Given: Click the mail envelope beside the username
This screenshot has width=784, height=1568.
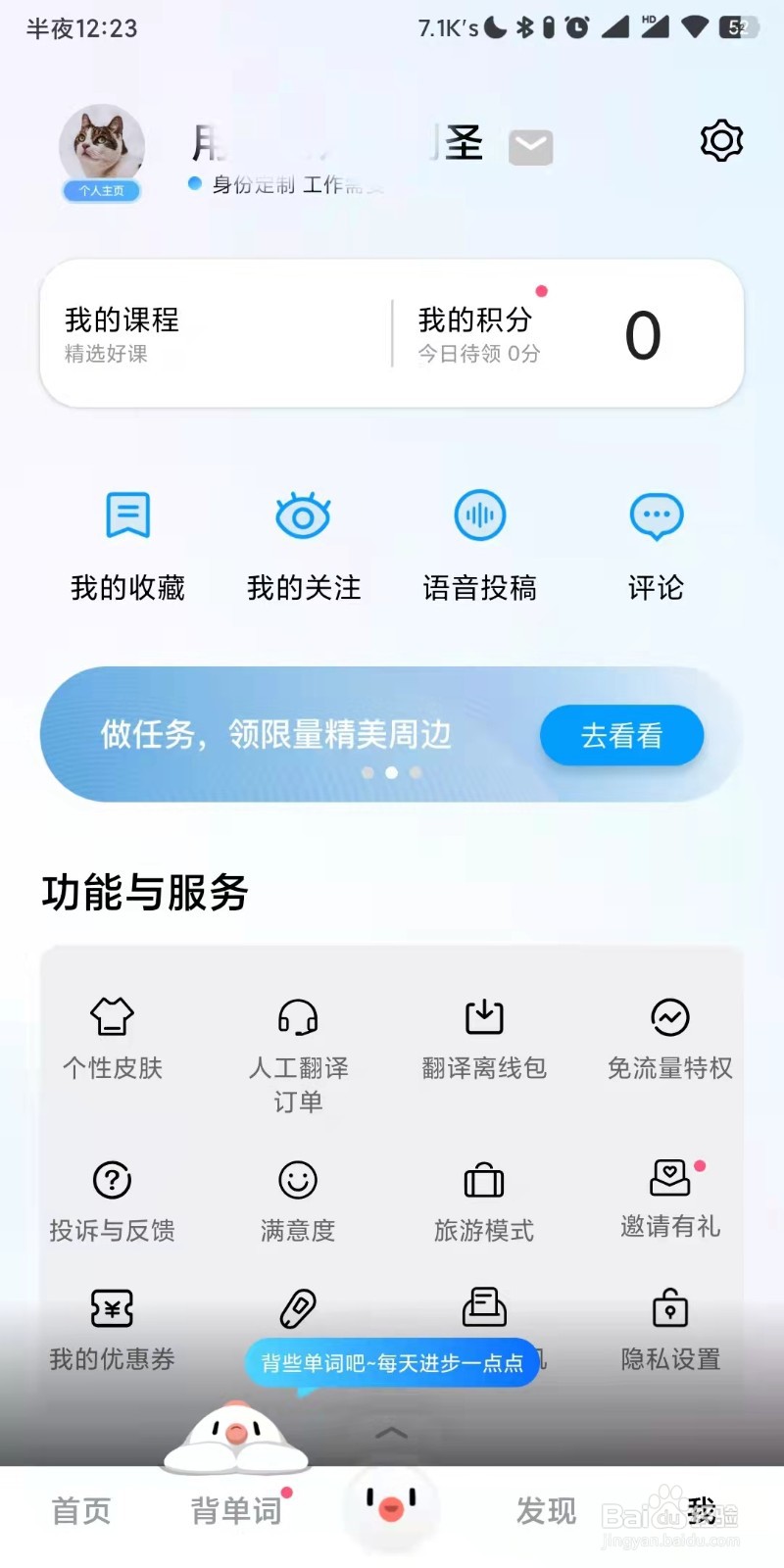Looking at the screenshot, I should pyautogui.click(x=530, y=145).
